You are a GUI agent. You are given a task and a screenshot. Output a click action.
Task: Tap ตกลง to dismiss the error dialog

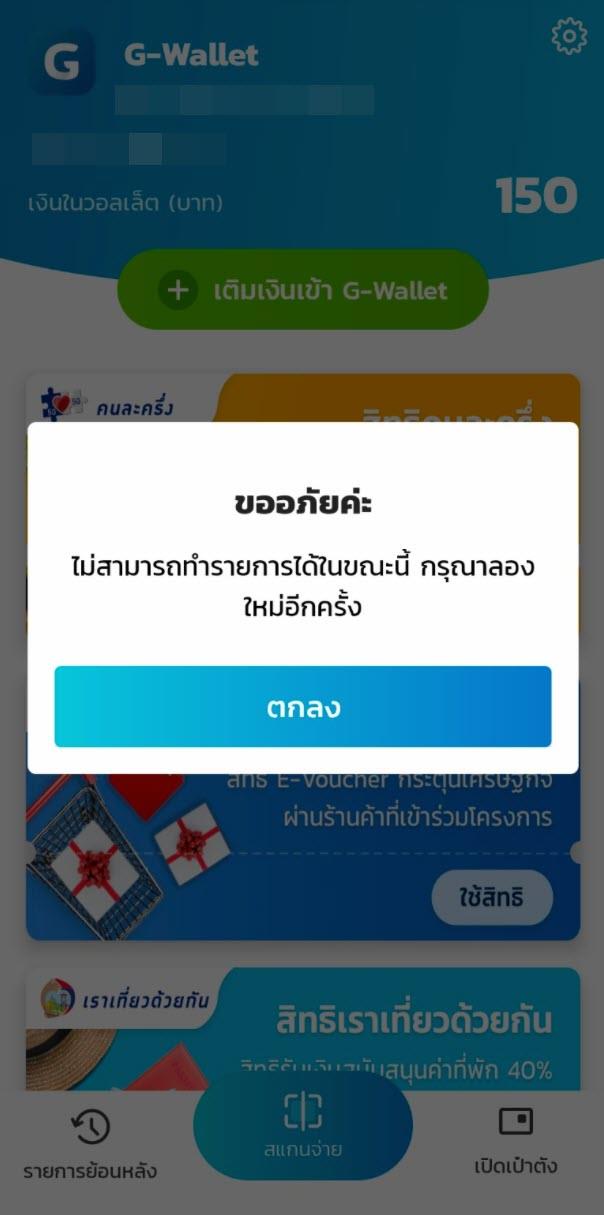pyautogui.click(x=302, y=707)
